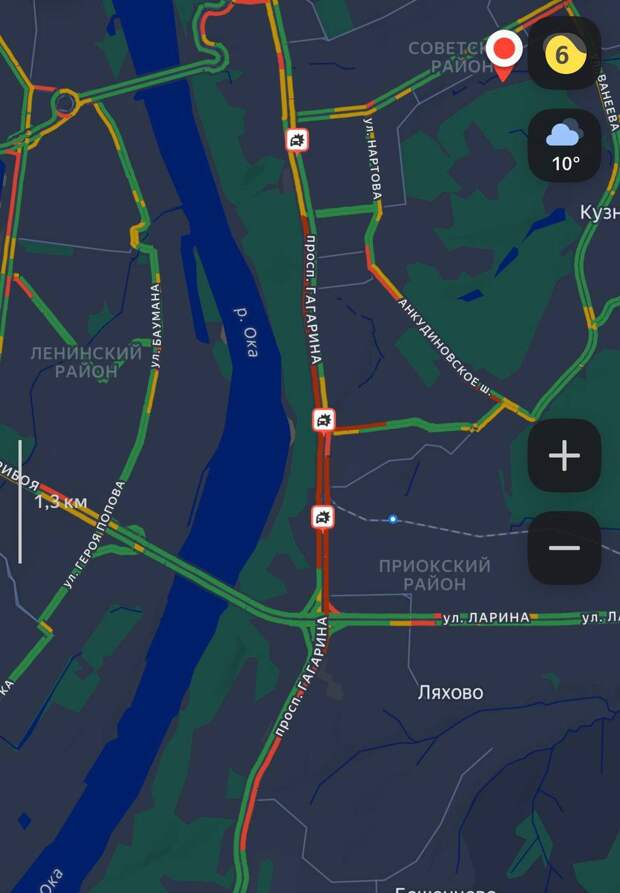Open the accident icon near ул. Нартова junction
Viewport: 620px width, 893px height.
tap(297, 140)
